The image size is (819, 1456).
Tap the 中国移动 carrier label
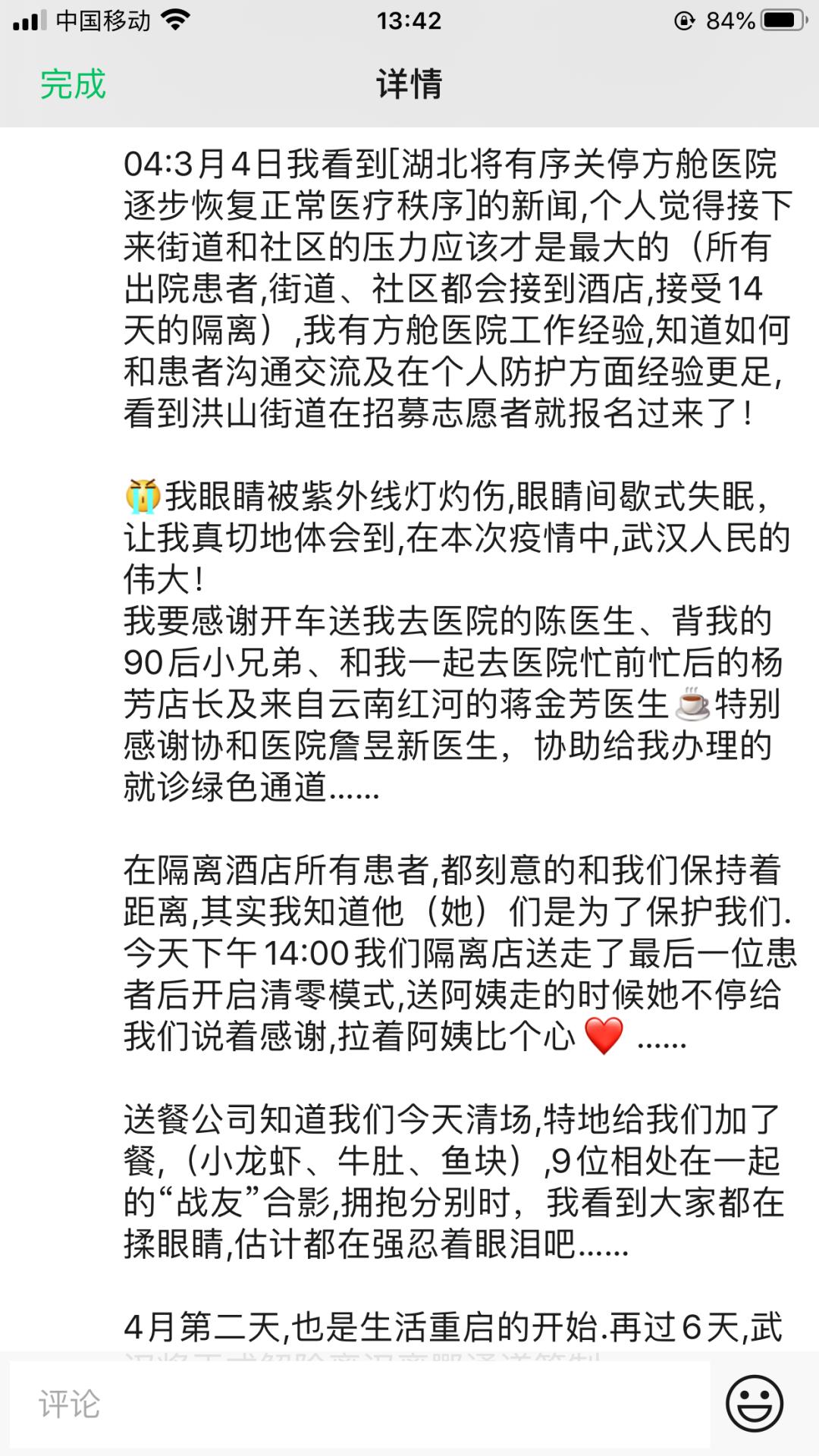102,19
